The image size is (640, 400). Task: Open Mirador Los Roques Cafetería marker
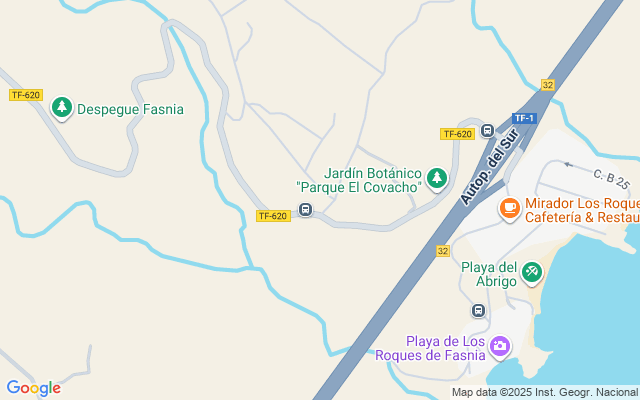tap(509, 208)
